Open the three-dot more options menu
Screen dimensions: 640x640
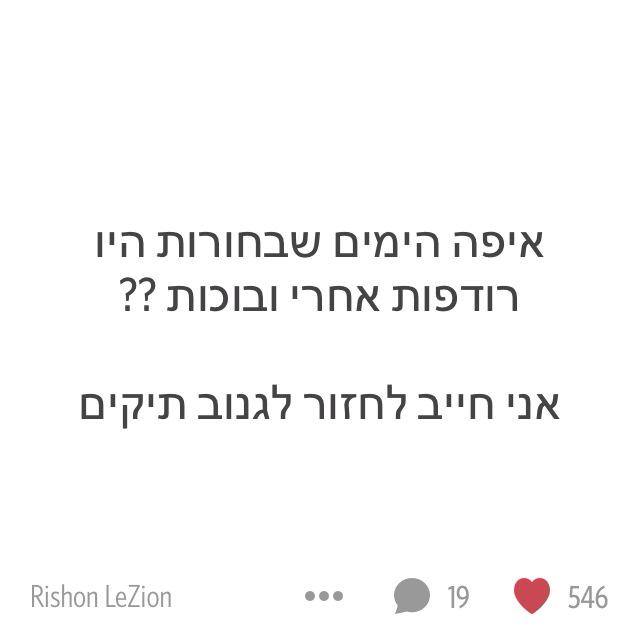coord(324,597)
